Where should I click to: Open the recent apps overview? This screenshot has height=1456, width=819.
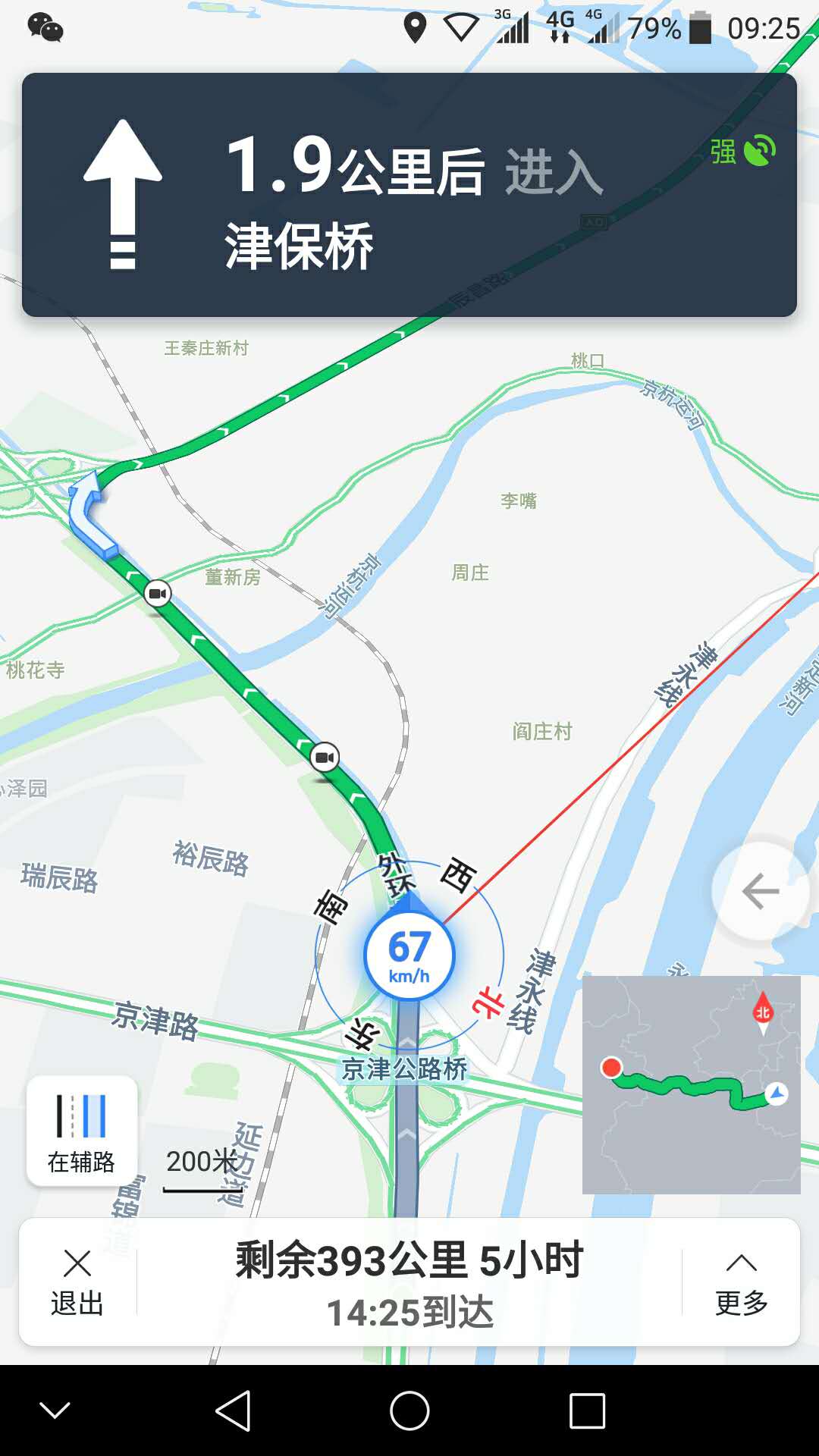(587, 1410)
